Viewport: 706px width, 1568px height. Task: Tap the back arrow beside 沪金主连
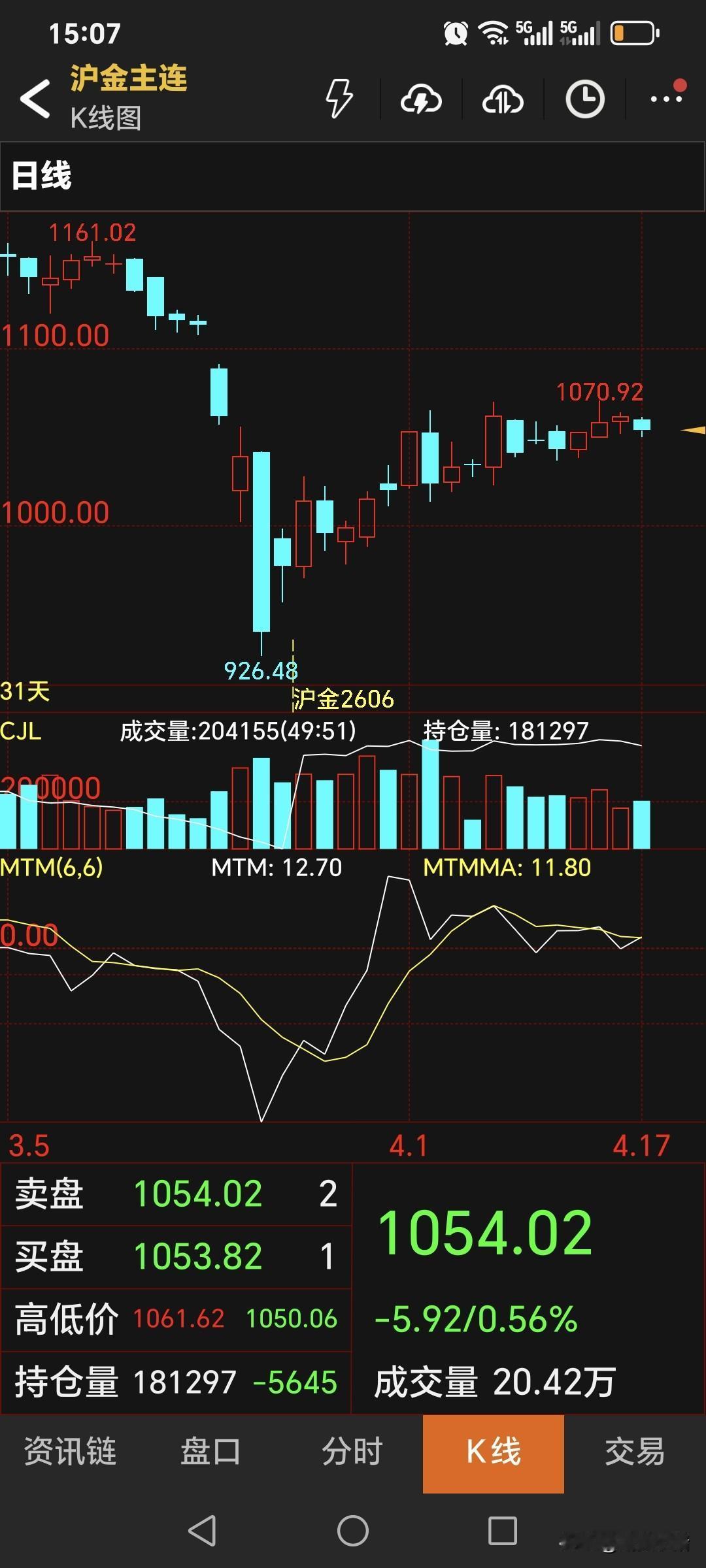[x=34, y=98]
